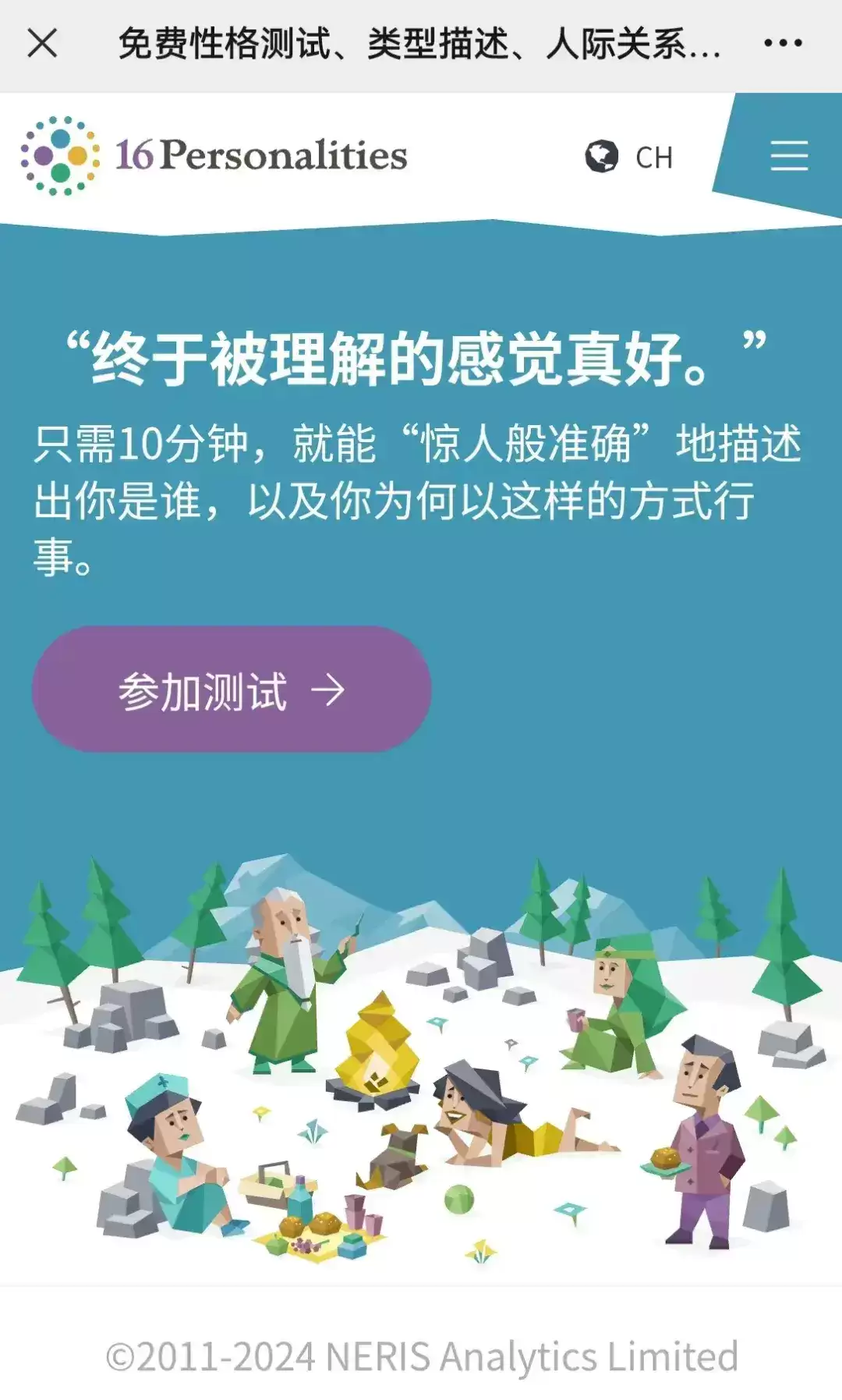This screenshot has height=1400, width=842.
Task: Open the CH language selector
Action: (630, 157)
